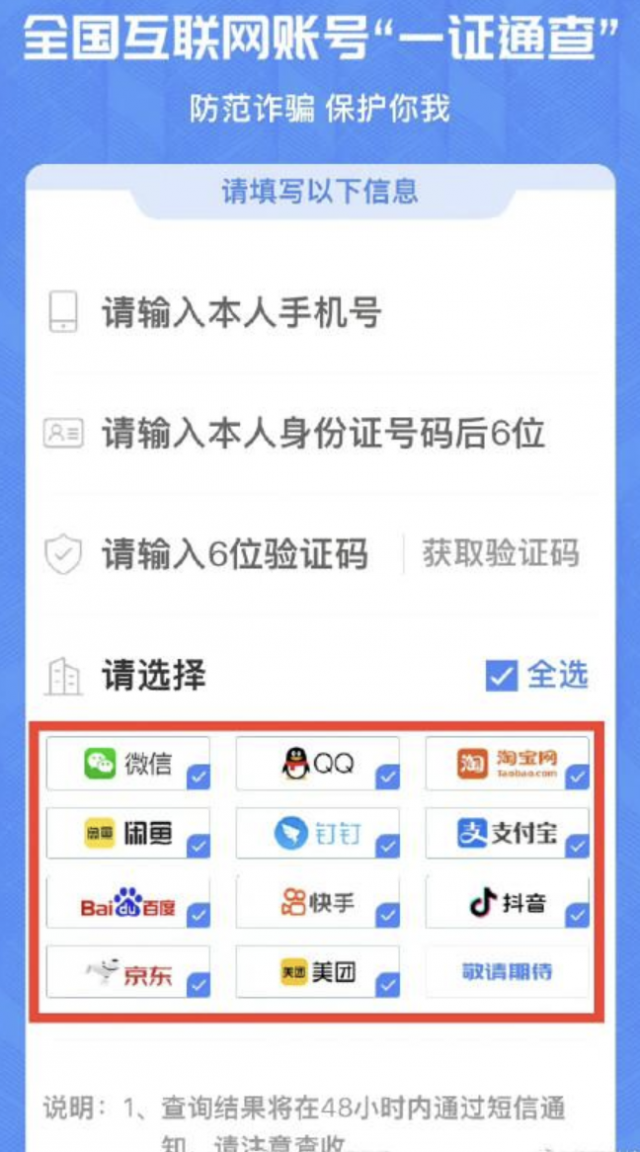This screenshot has height=1152, width=640.
Task: Toggle the 钉钉 checkbox
Action: (318, 833)
